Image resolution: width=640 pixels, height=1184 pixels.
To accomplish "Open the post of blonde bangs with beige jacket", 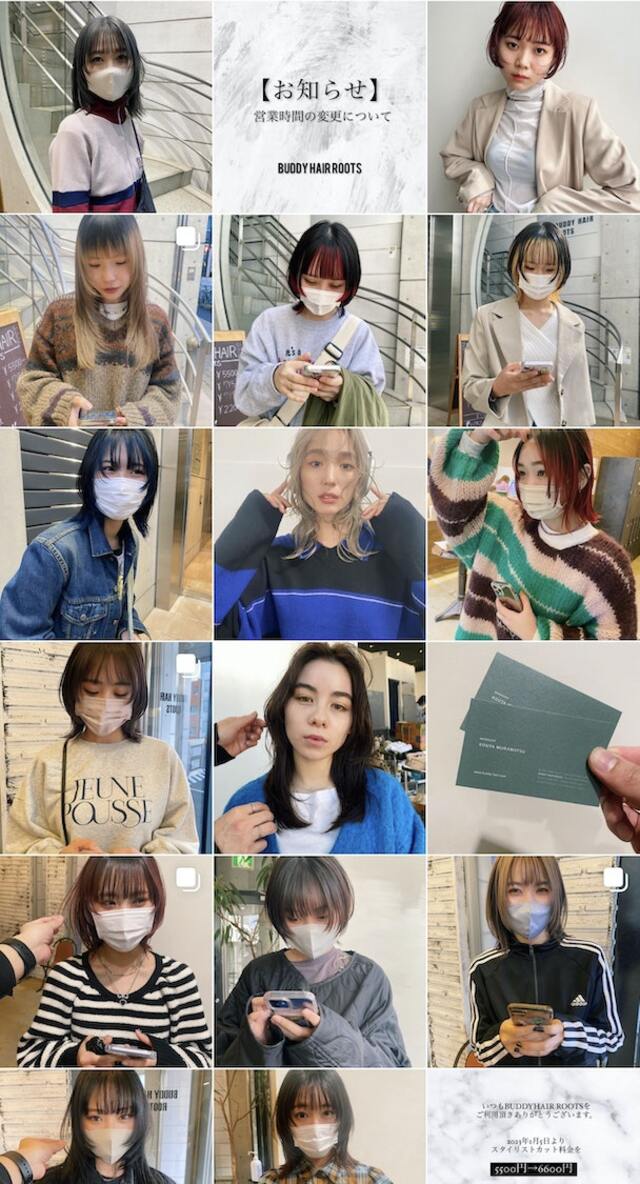I will [x=534, y=320].
